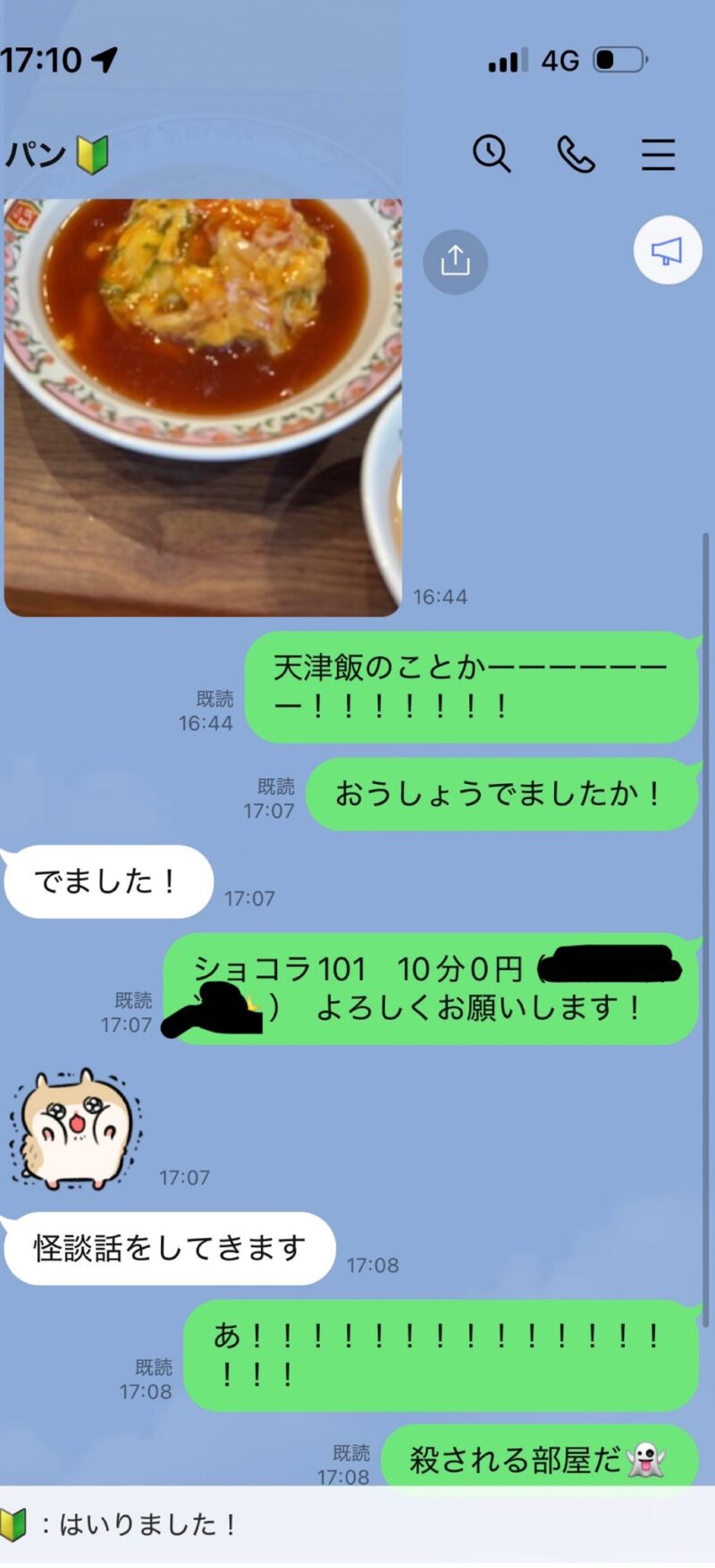Jump to the newest message はいりました！
Screen dimensions: 715x1568
(x=357, y=1525)
